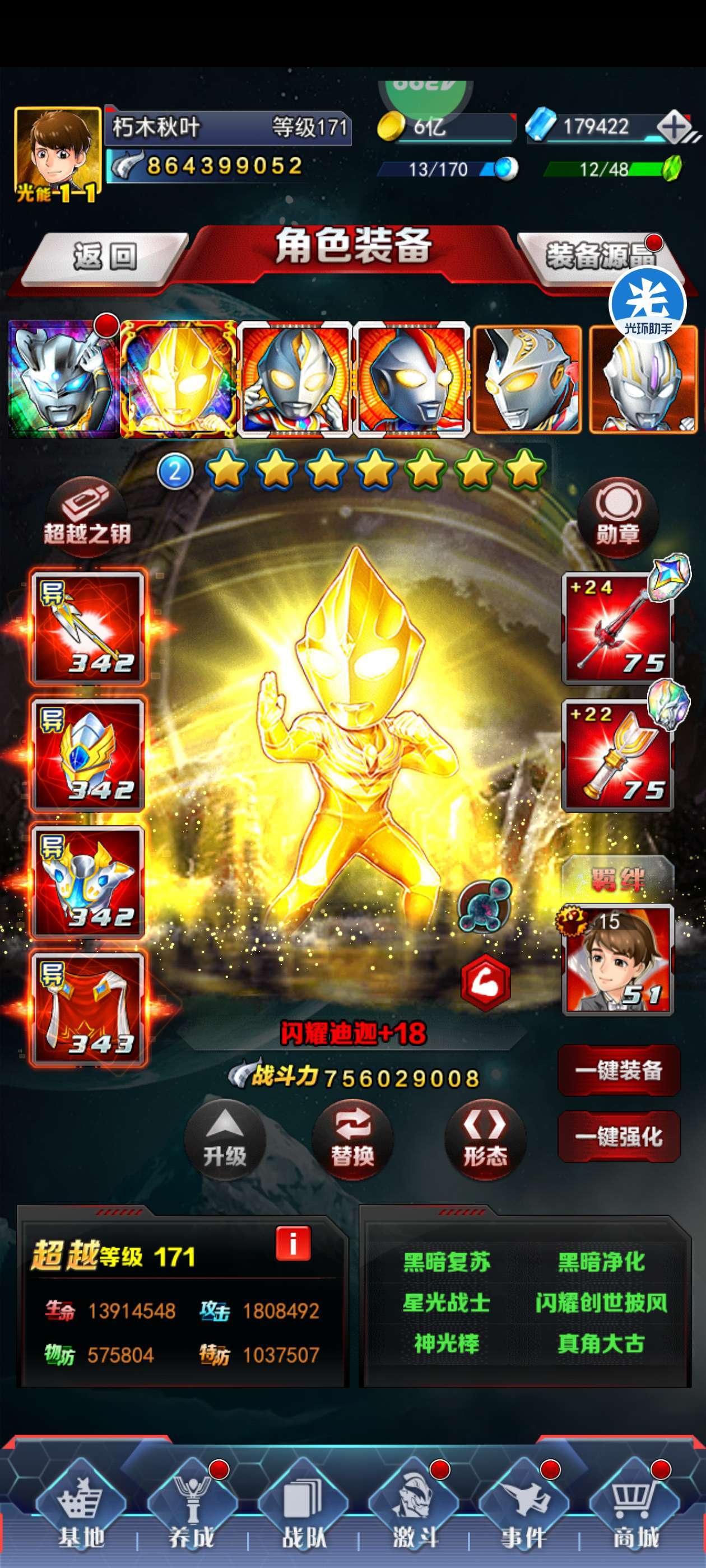Screen dimensions: 706x1568
Task: Tap the 一键装备 button
Action: tap(619, 1070)
